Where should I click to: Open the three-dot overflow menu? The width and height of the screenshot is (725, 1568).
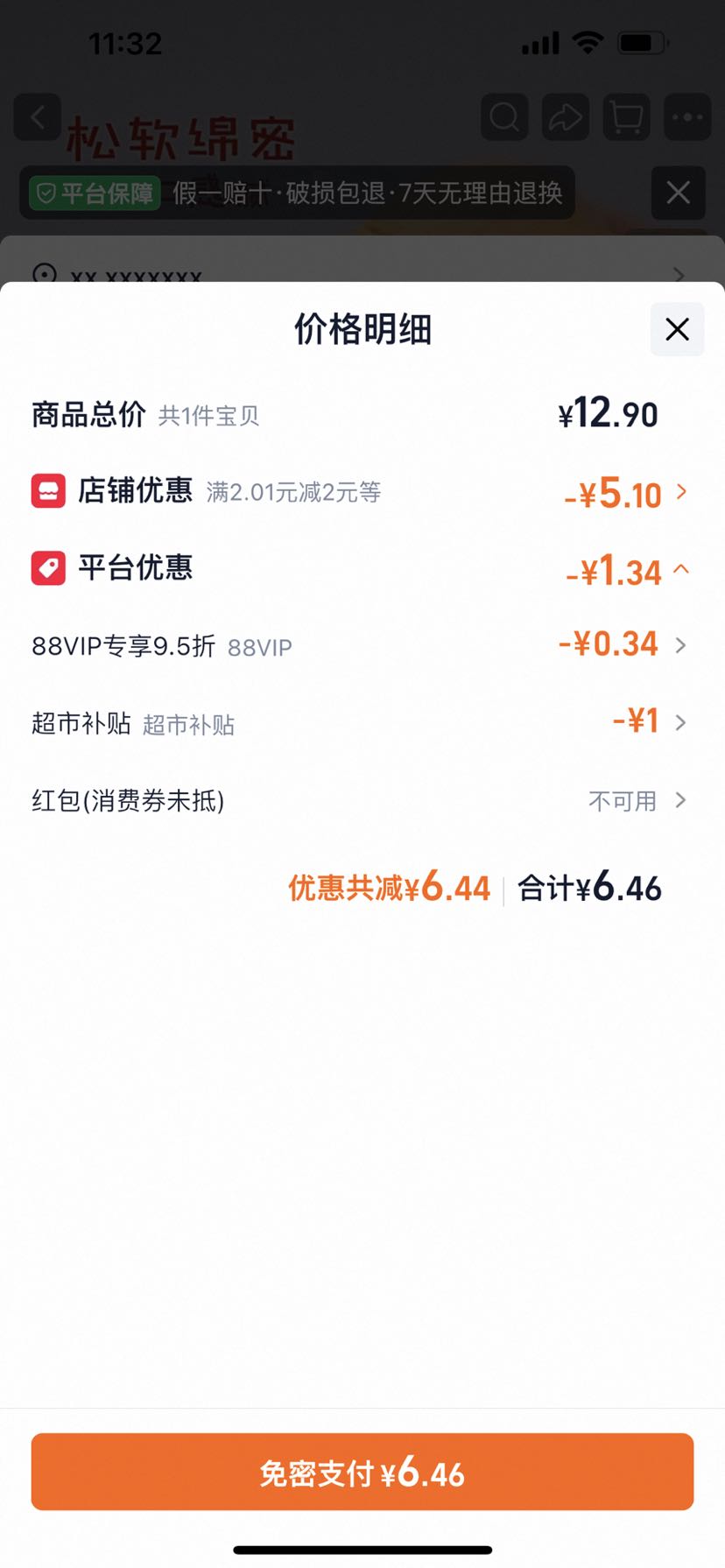(687, 117)
